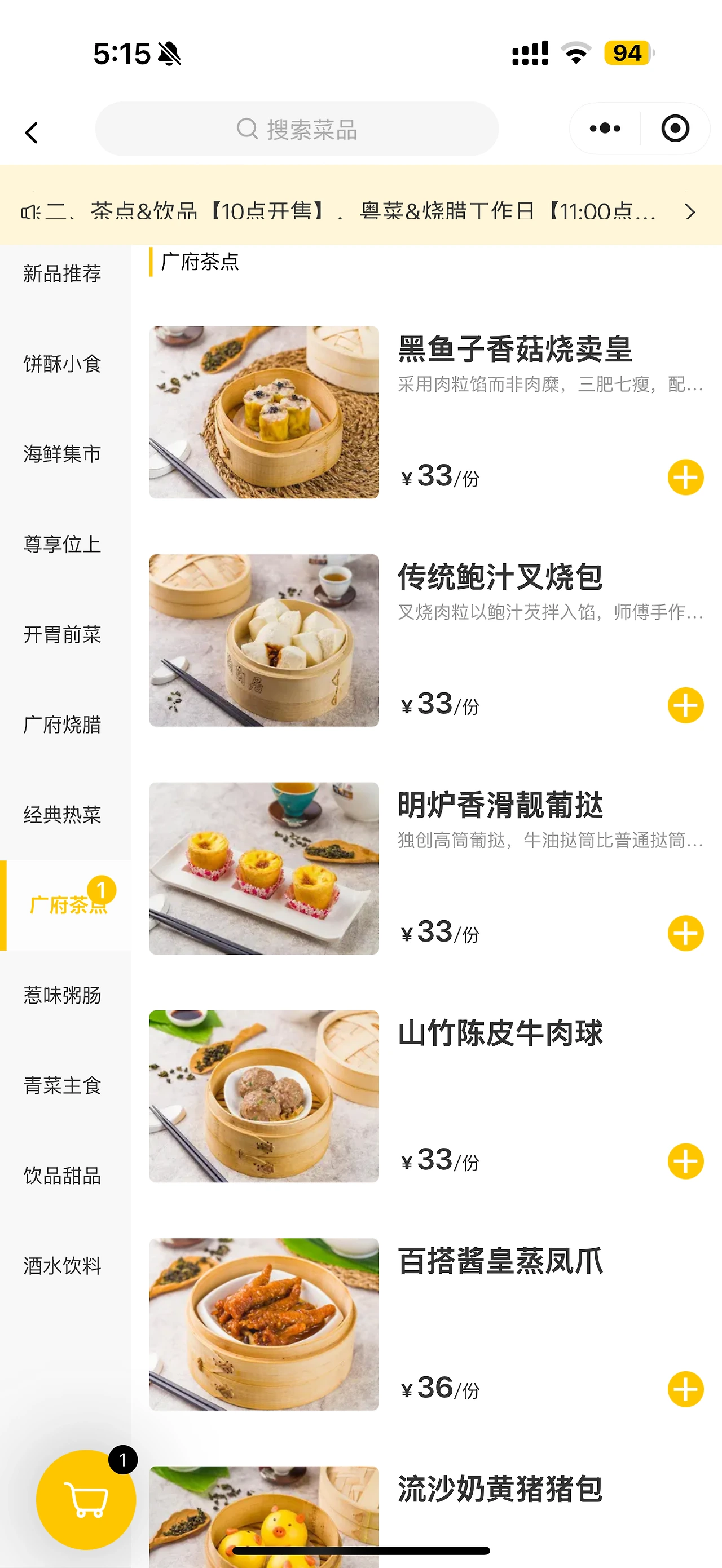Select the 饮品甜品 category

coord(62,1176)
